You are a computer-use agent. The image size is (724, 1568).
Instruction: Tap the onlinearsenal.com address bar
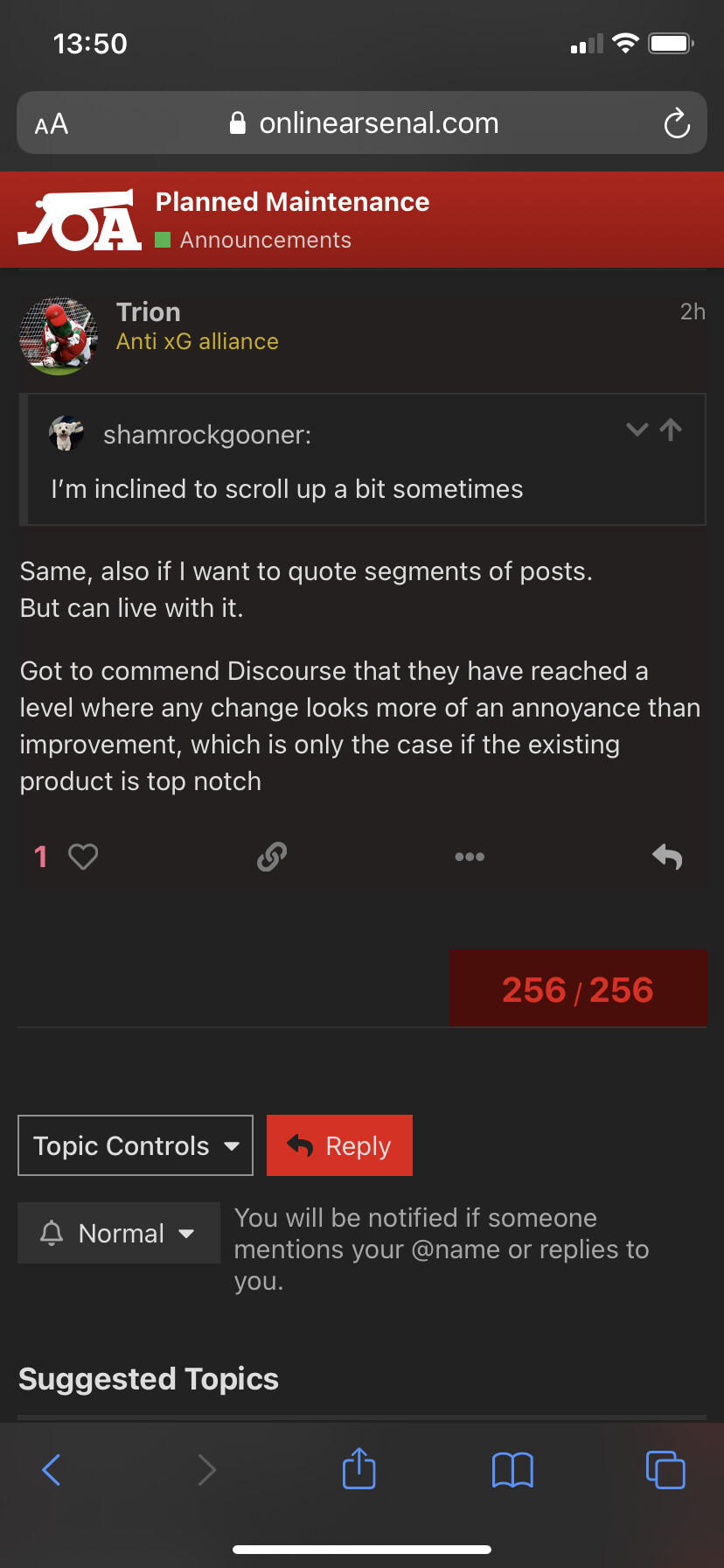[362, 123]
